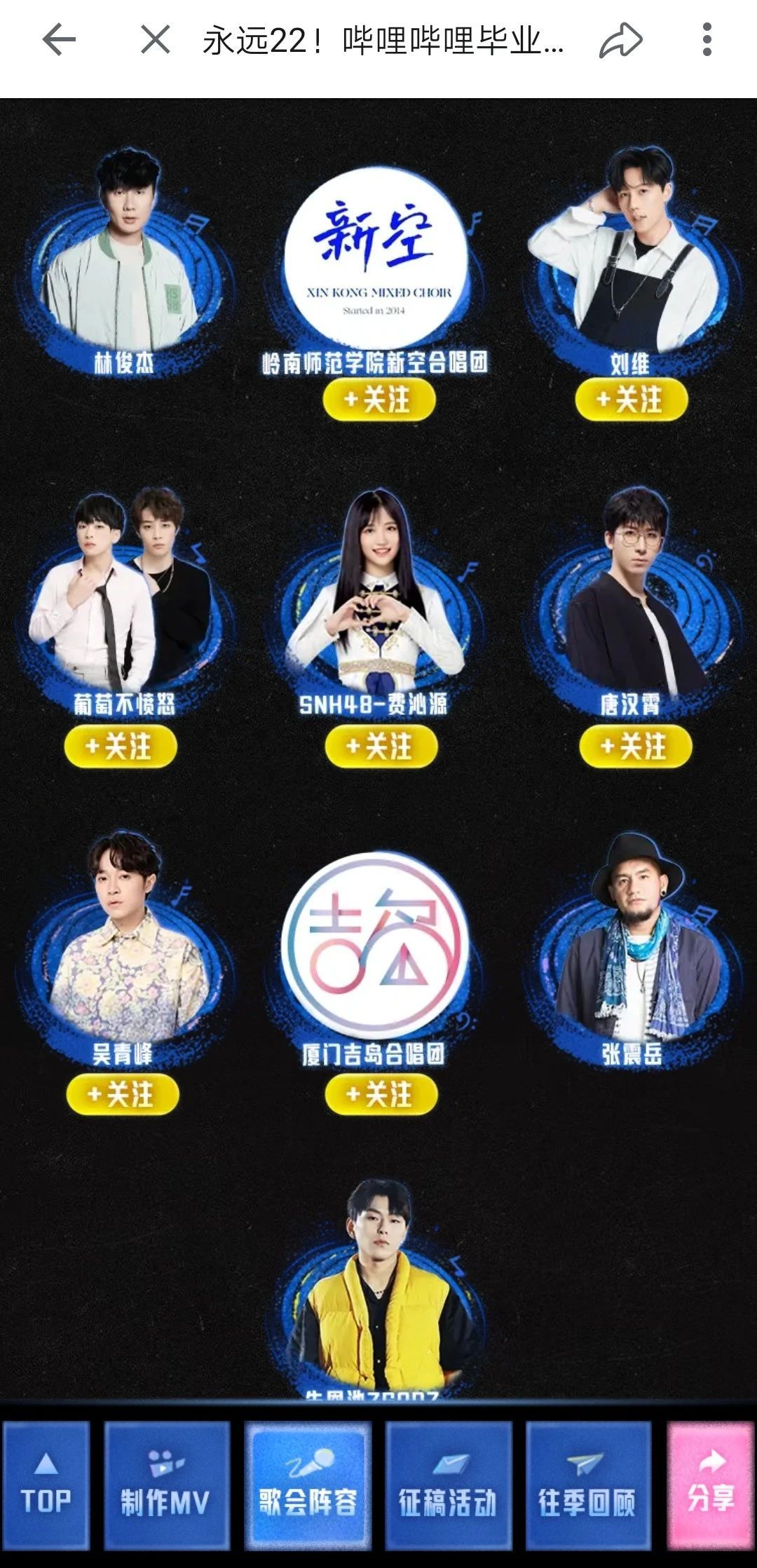Follow 岭南师范学院新空合唱团
The image size is (757, 1568).
[378, 400]
